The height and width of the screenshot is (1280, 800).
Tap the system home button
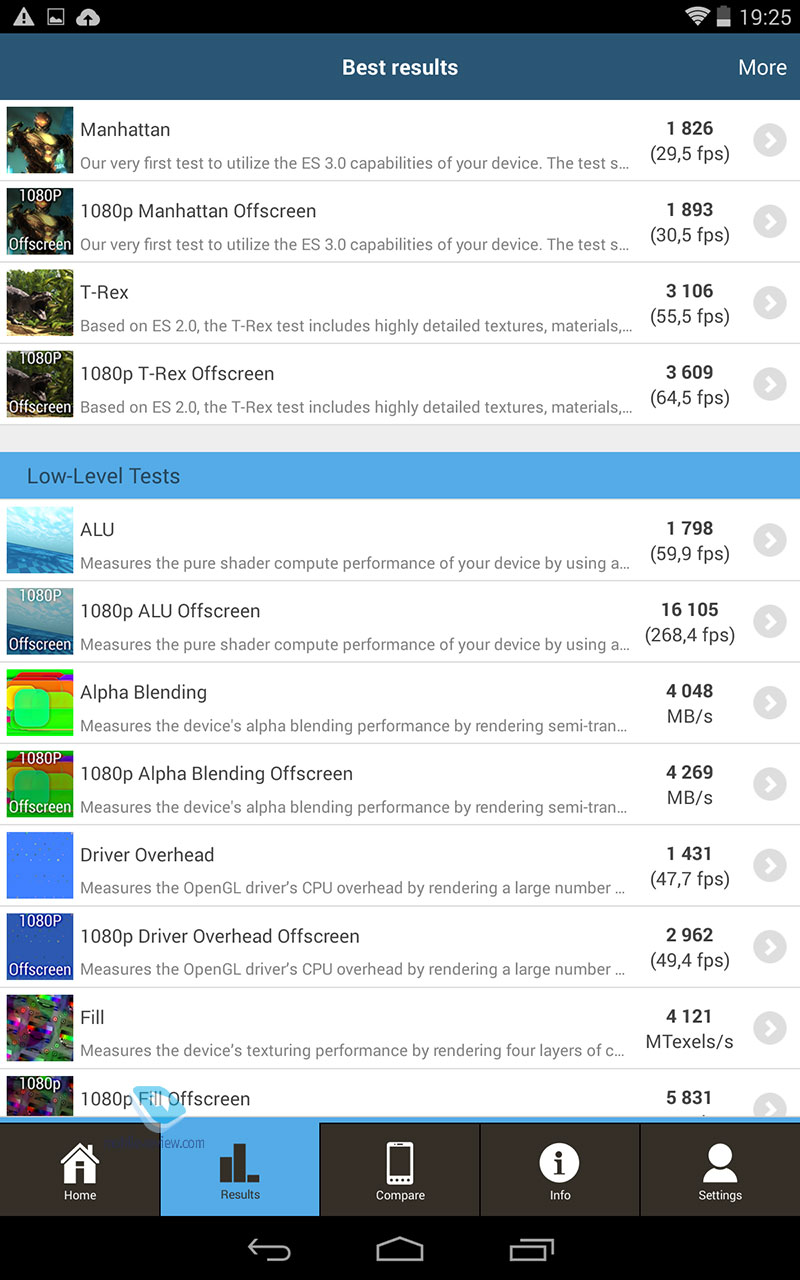400,1249
